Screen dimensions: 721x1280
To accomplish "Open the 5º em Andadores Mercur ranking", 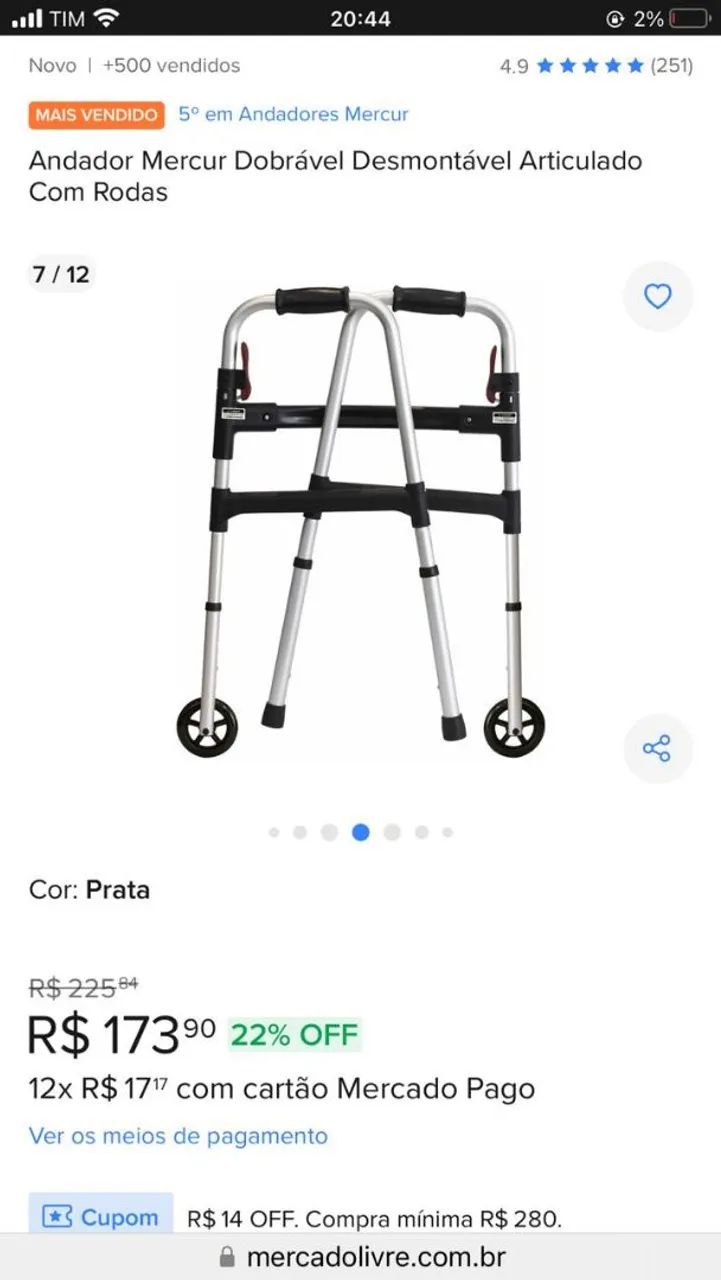I will (x=293, y=114).
